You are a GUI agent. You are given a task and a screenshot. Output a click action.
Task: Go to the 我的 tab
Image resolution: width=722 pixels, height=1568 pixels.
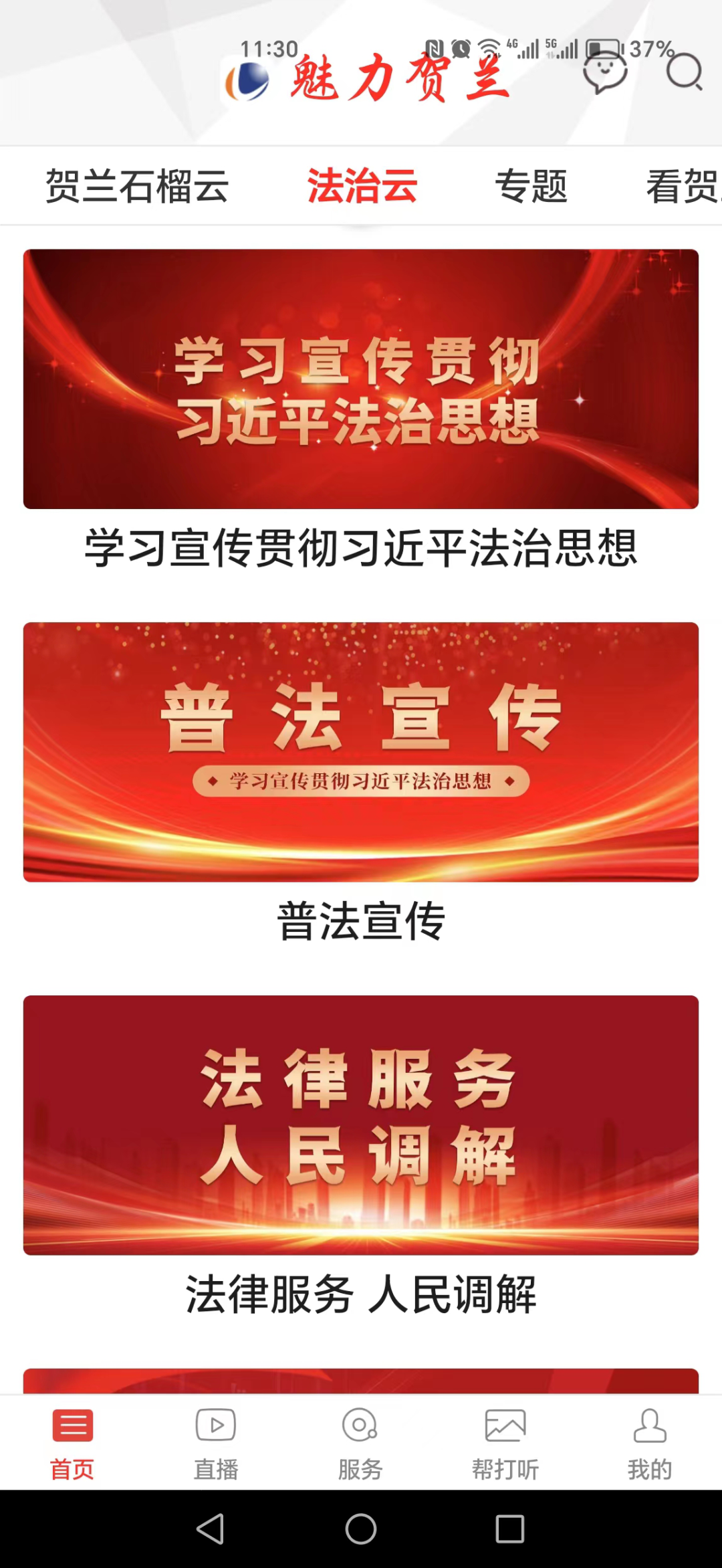649,1444
